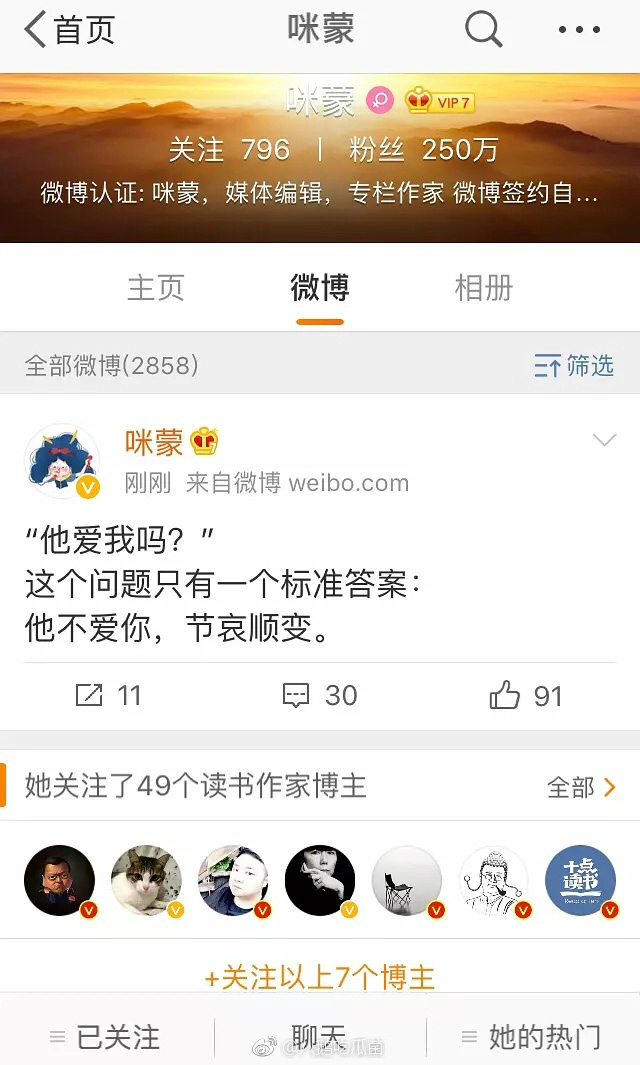The height and width of the screenshot is (1065, 640).
Task: Open 她的热门 menu
Action: pos(530,1037)
